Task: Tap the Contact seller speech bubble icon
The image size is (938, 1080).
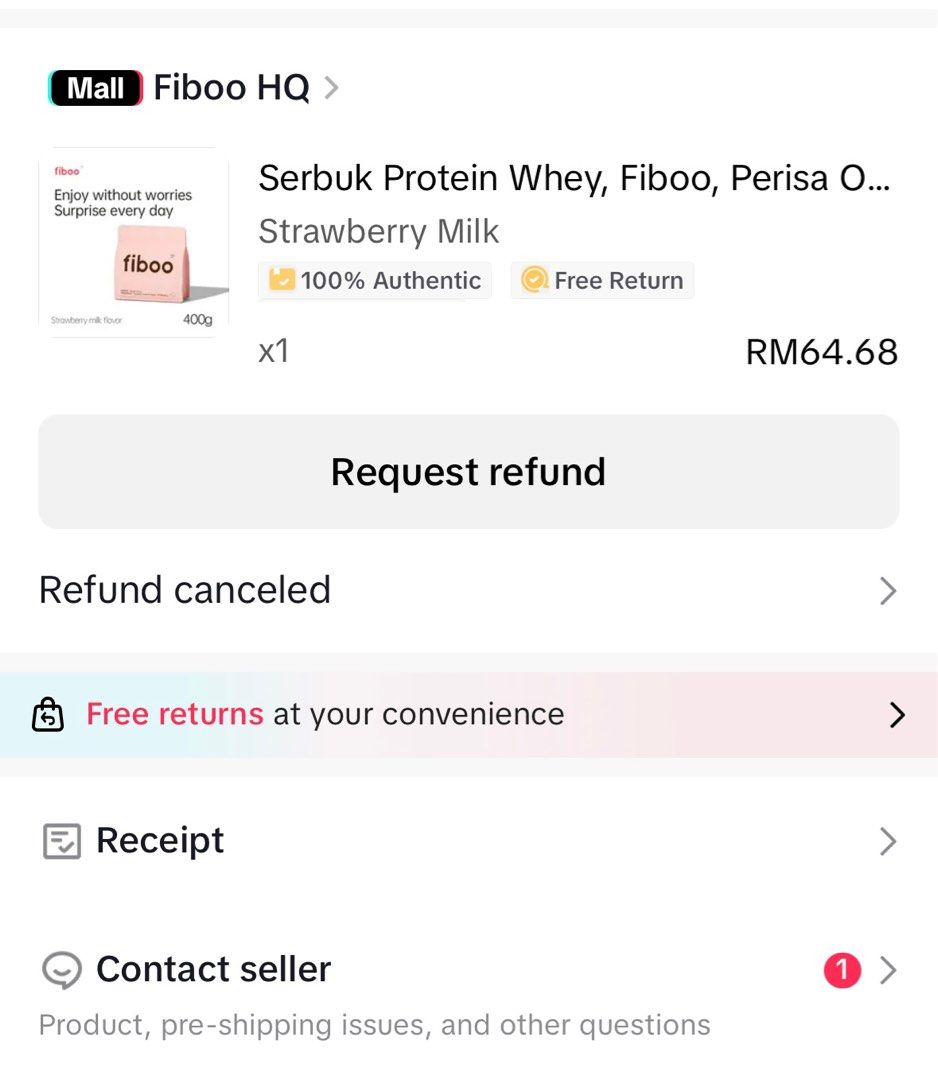Action: point(62,969)
